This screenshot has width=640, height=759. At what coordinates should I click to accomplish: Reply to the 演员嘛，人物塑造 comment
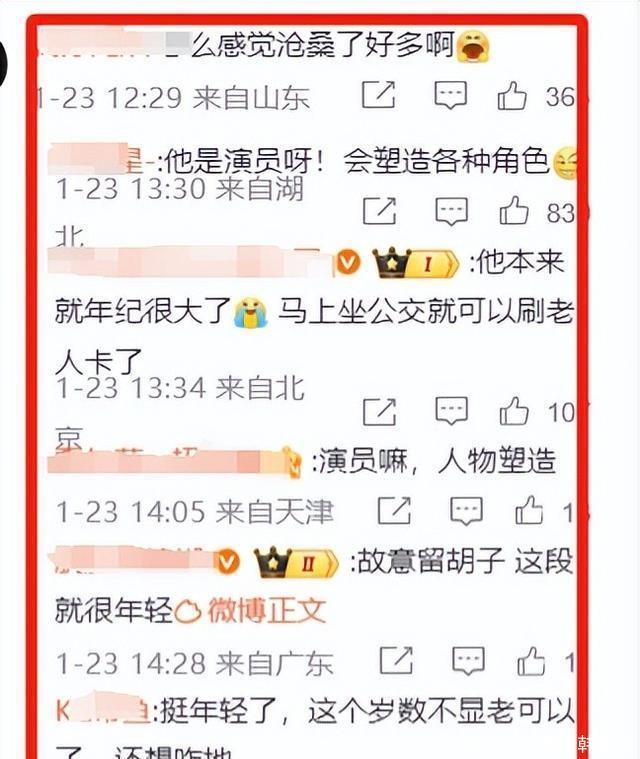466,511
